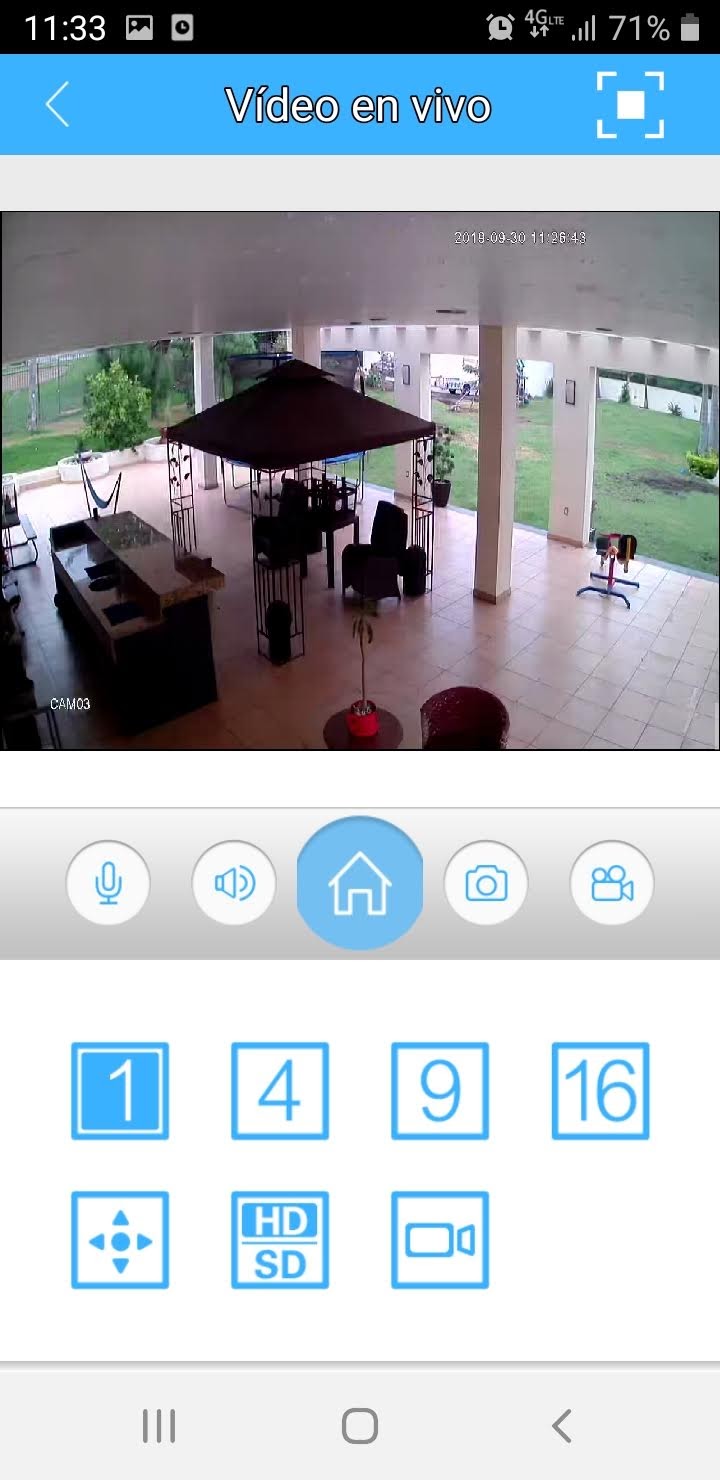Open the PTZ directional control pad

coord(120,1240)
